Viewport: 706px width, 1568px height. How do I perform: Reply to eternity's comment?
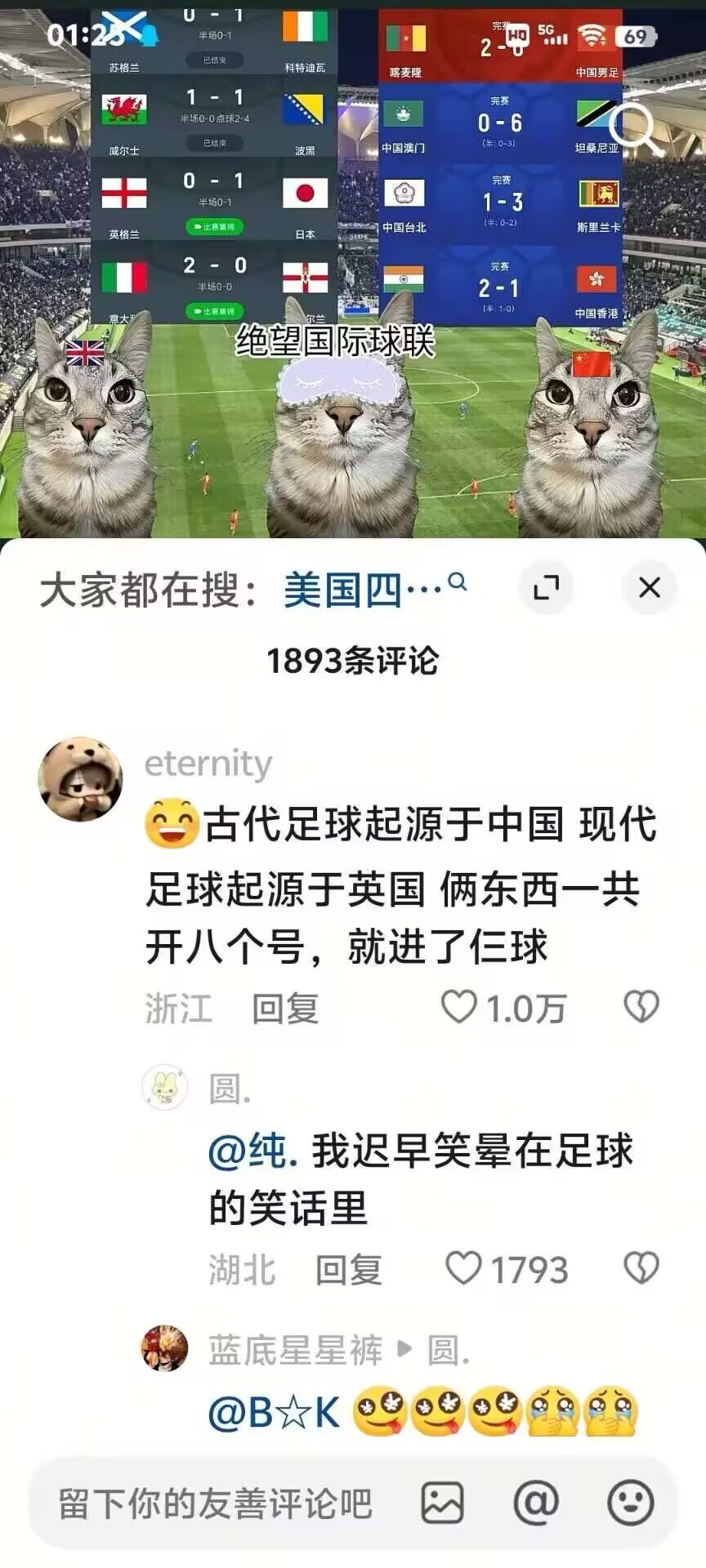pyautogui.click(x=284, y=1009)
